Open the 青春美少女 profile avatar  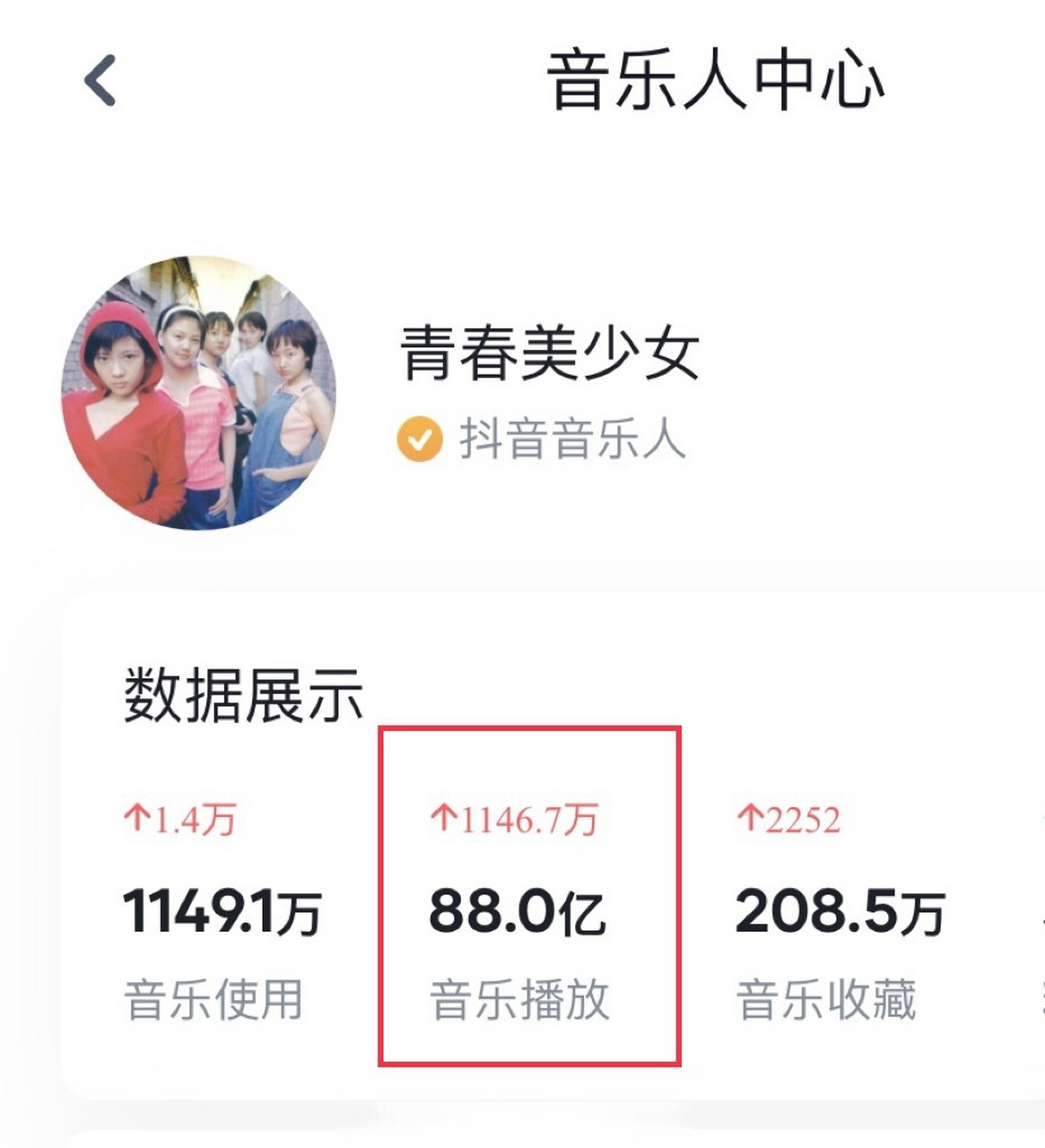[198, 393]
